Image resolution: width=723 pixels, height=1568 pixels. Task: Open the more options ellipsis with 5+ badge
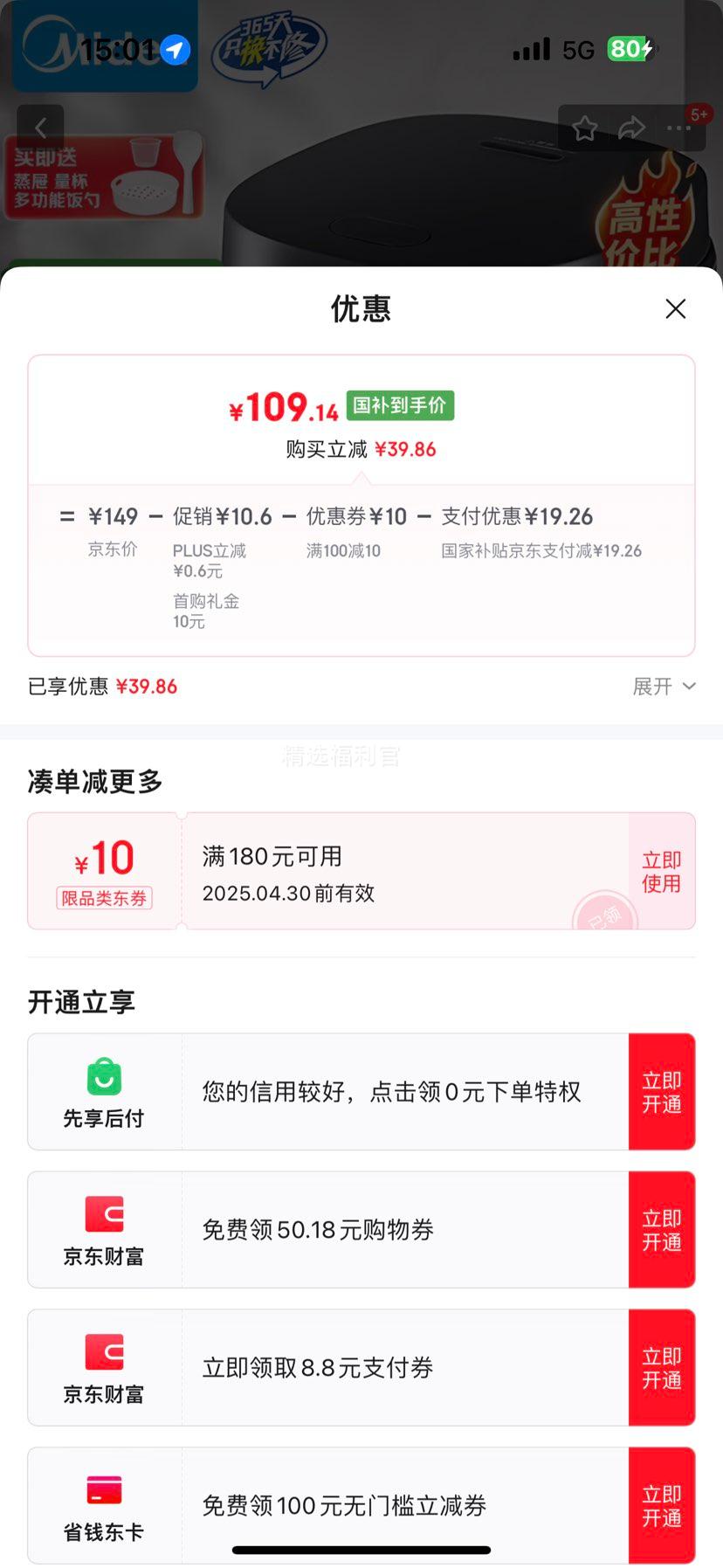pyautogui.click(x=678, y=128)
